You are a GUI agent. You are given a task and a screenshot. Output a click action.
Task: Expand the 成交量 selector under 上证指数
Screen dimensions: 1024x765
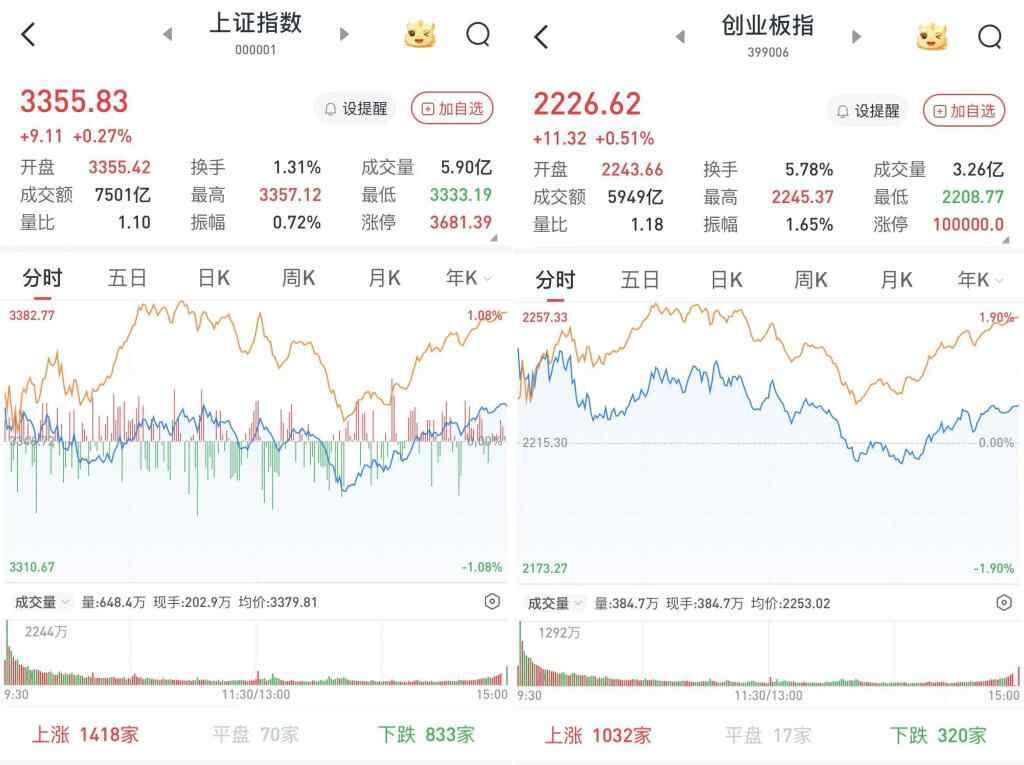(43, 602)
